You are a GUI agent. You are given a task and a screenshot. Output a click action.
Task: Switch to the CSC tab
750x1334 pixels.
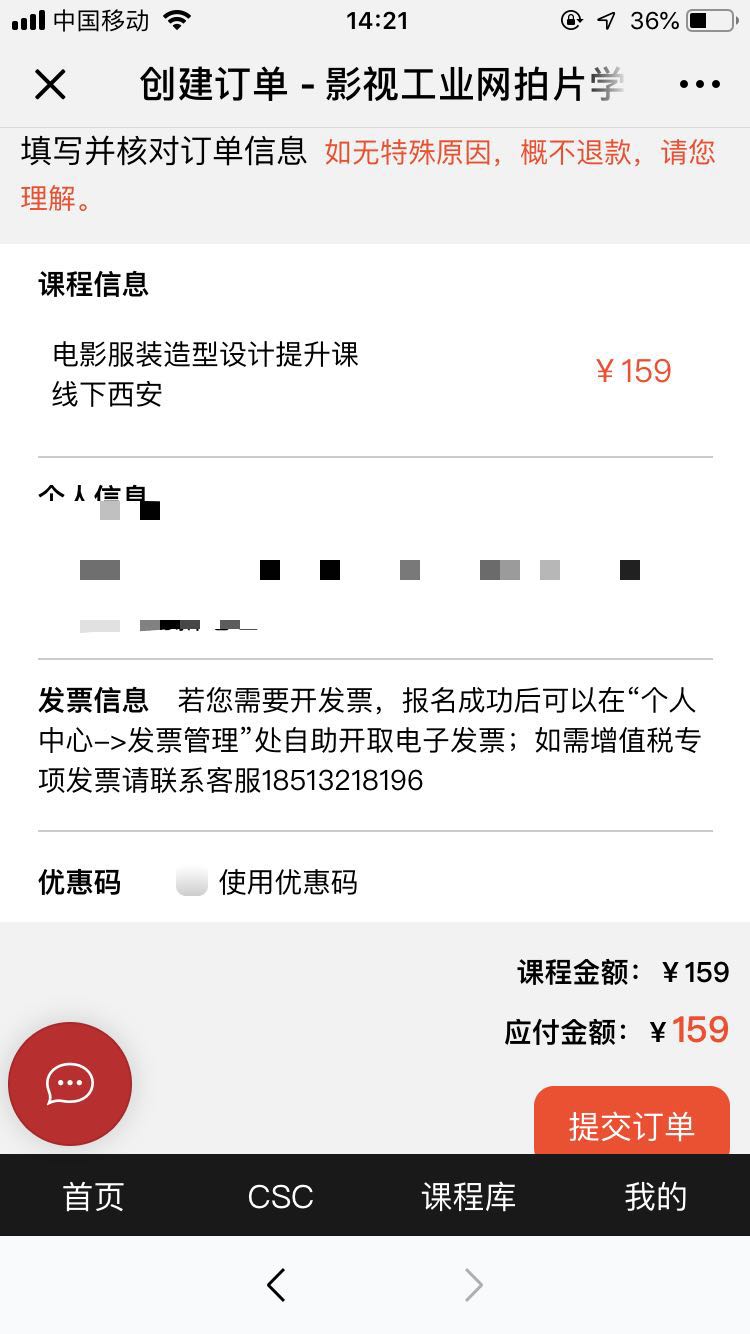(x=281, y=1196)
